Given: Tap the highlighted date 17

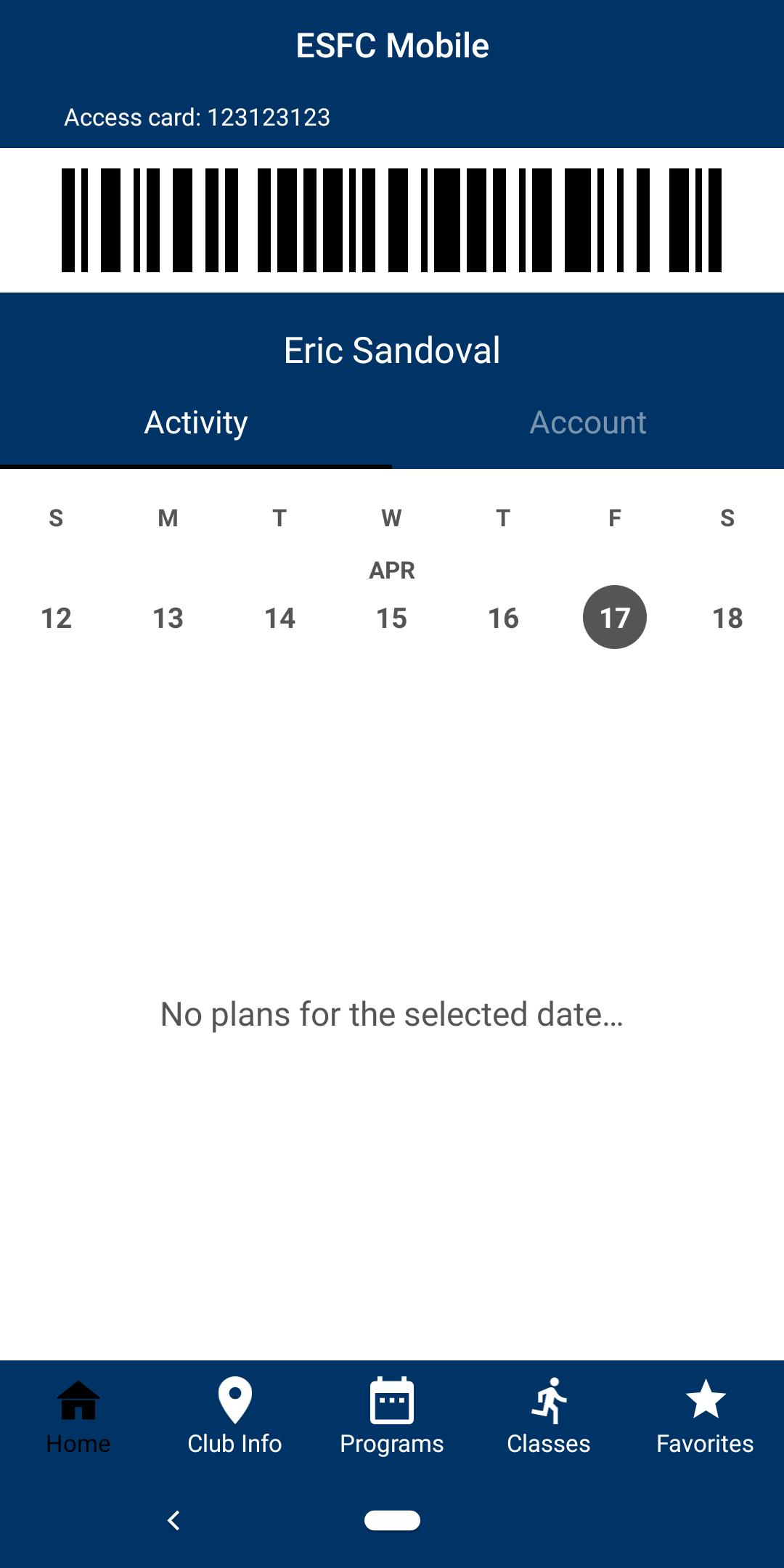Looking at the screenshot, I should click(615, 617).
